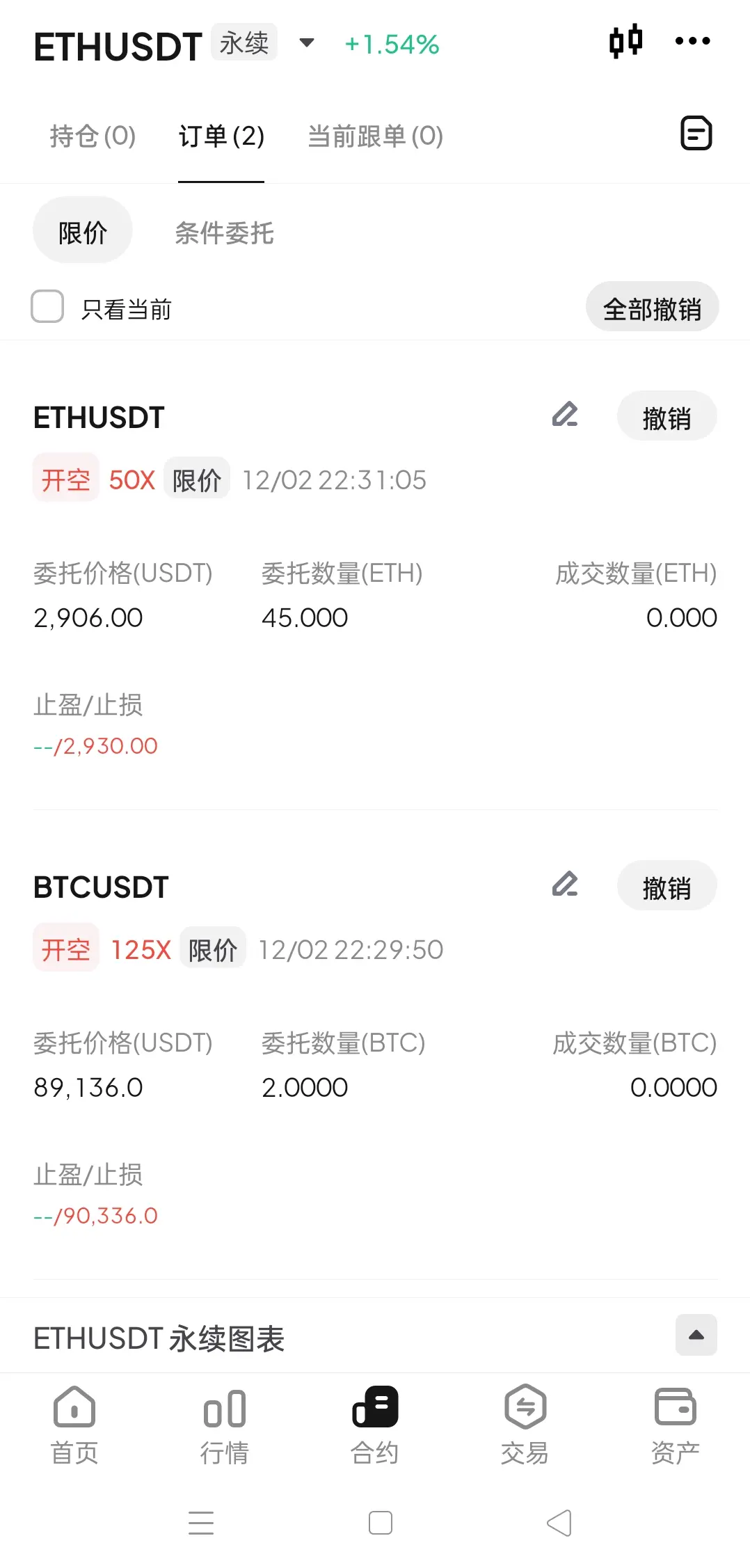
Task: Expand the ETHUSDT pair dropdown
Action: [x=306, y=43]
